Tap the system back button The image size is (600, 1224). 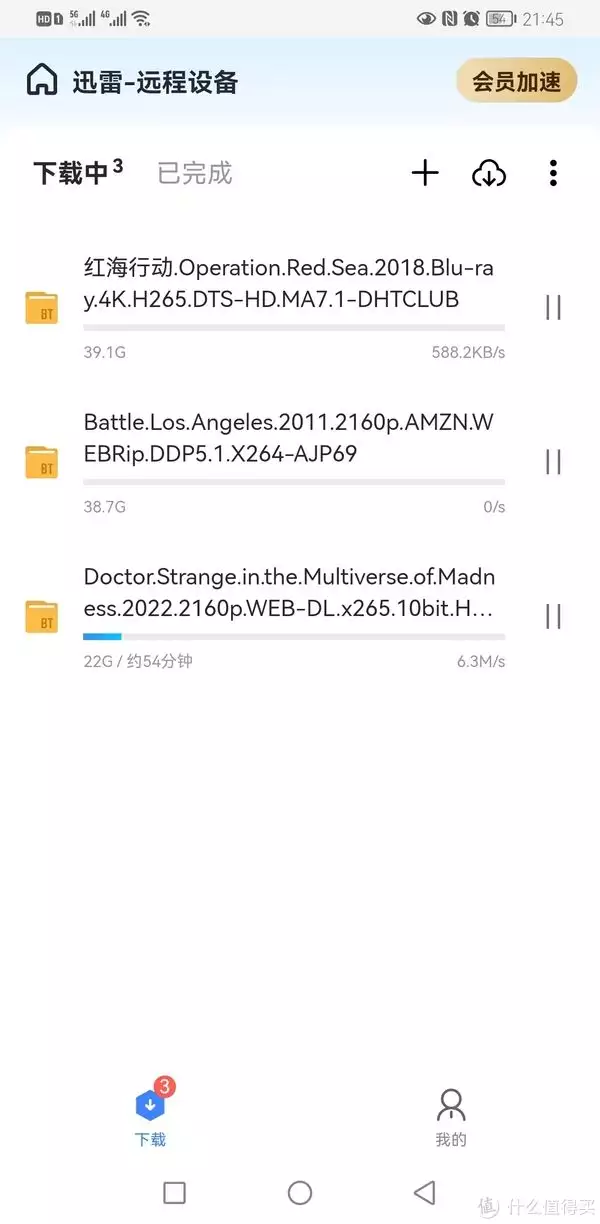425,1192
